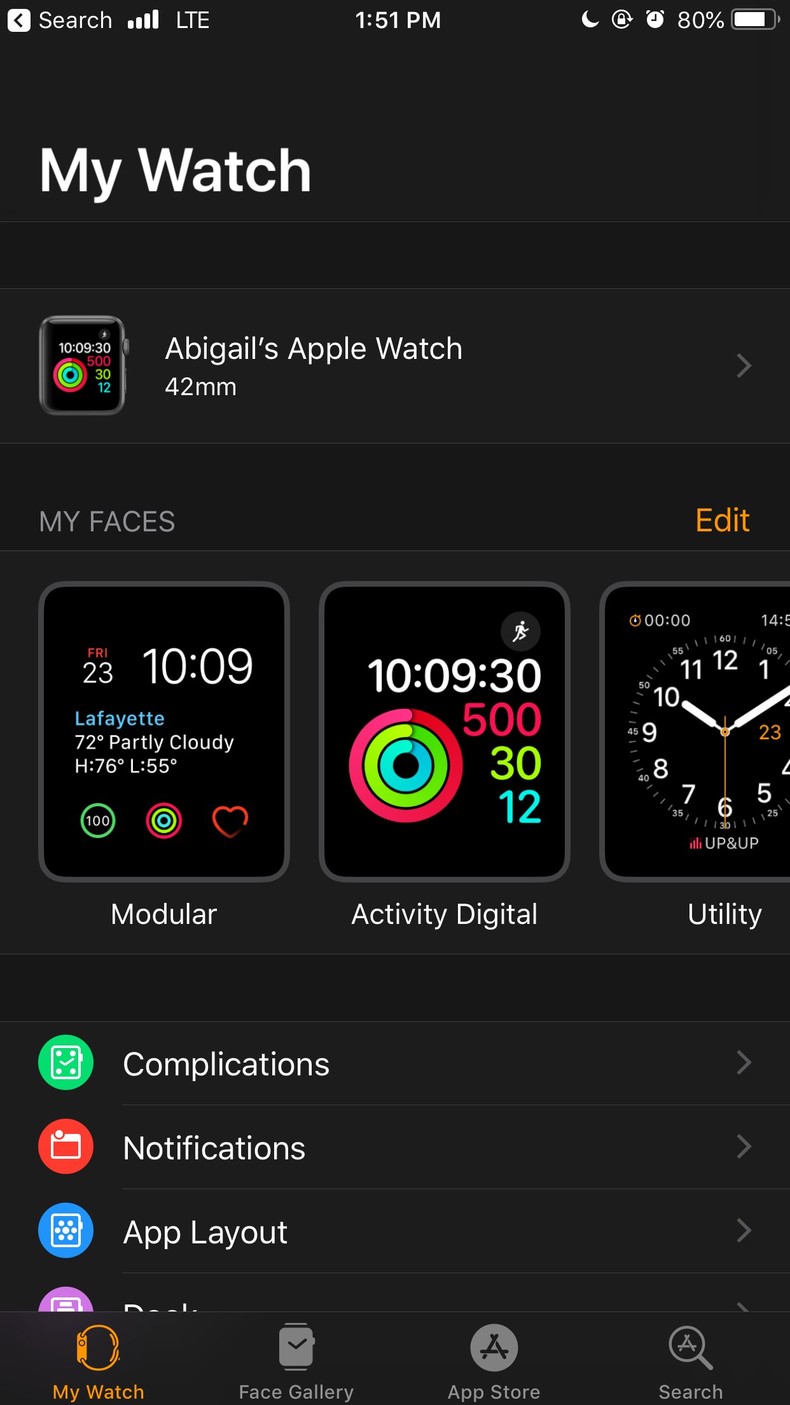The image size is (790, 1405).
Task: Open Complications settings
Action: (394, 1064)
